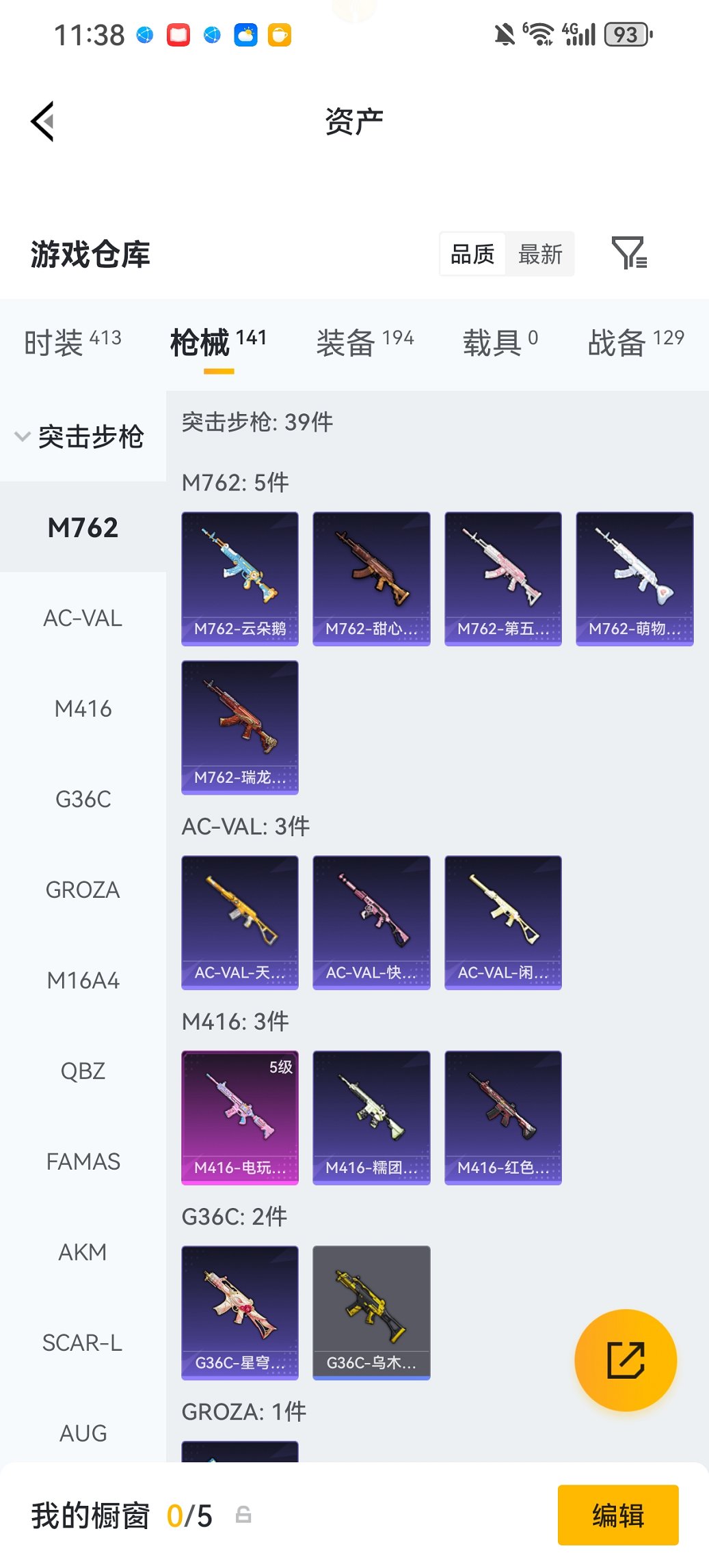This screenshot has width=709, height=1568.
Task: Select AC-VAL in the side list
Action: 83,618
